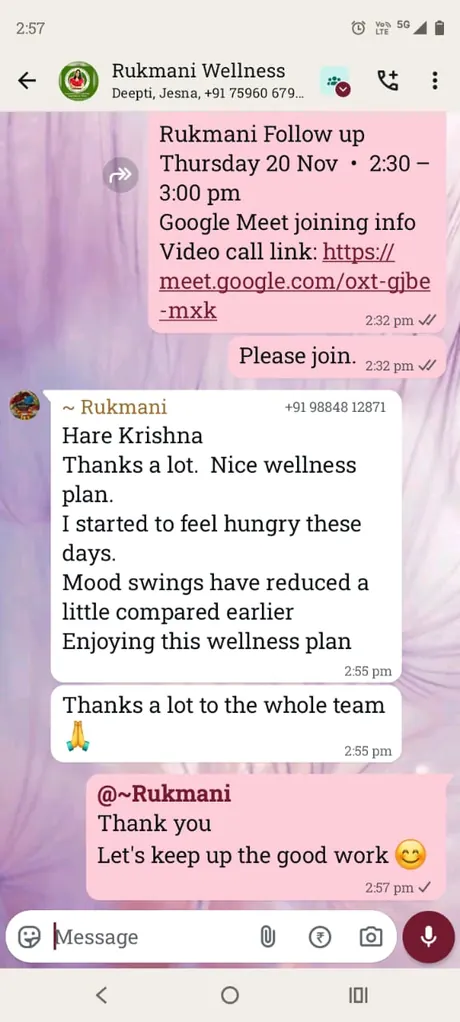Tap the @~Rukmani mention
This screenshot has width=460, height=1022.
point(164,793)
